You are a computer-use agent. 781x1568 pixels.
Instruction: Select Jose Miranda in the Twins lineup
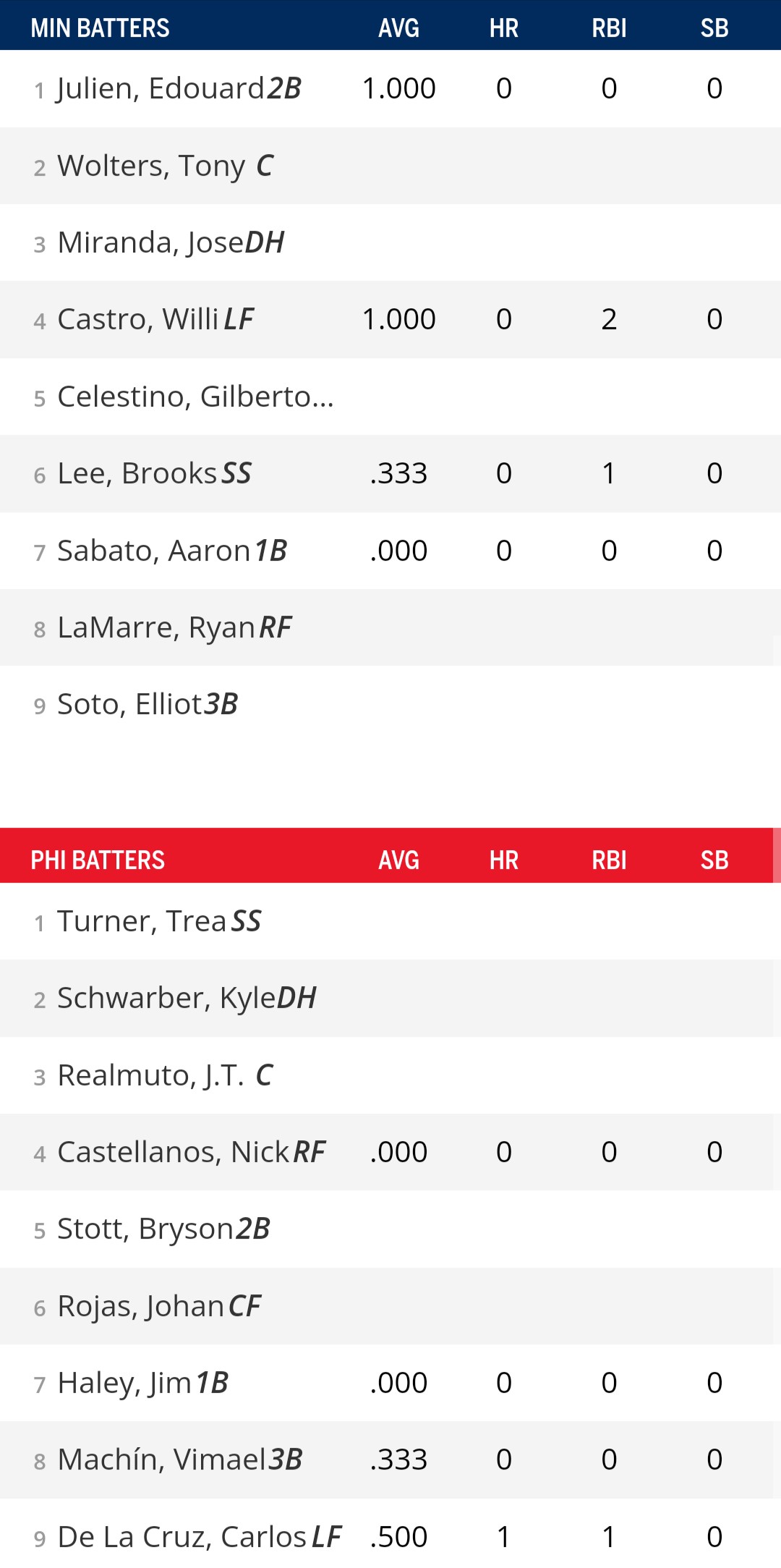coord(151,243)
